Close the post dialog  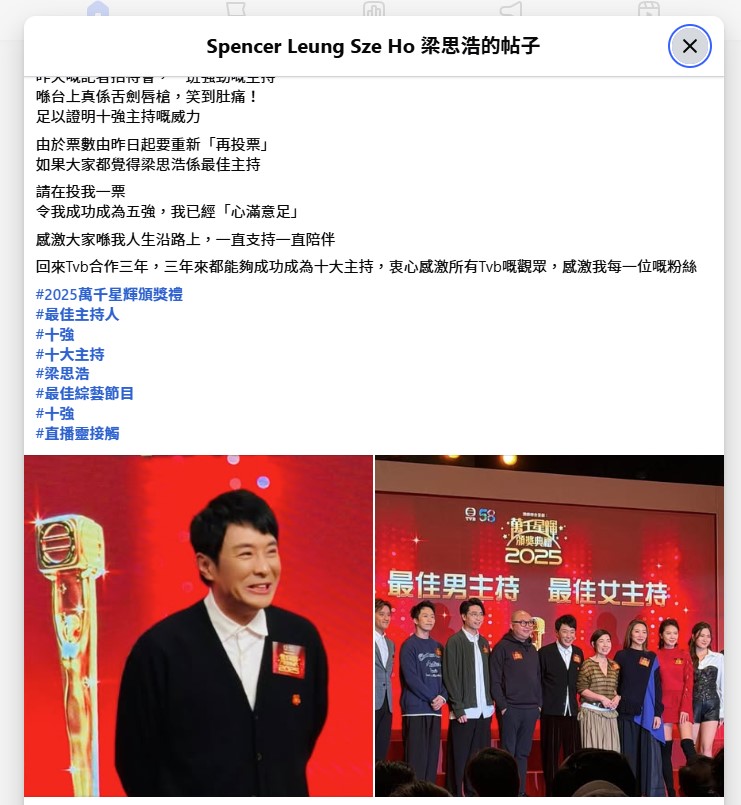[689, 46]
